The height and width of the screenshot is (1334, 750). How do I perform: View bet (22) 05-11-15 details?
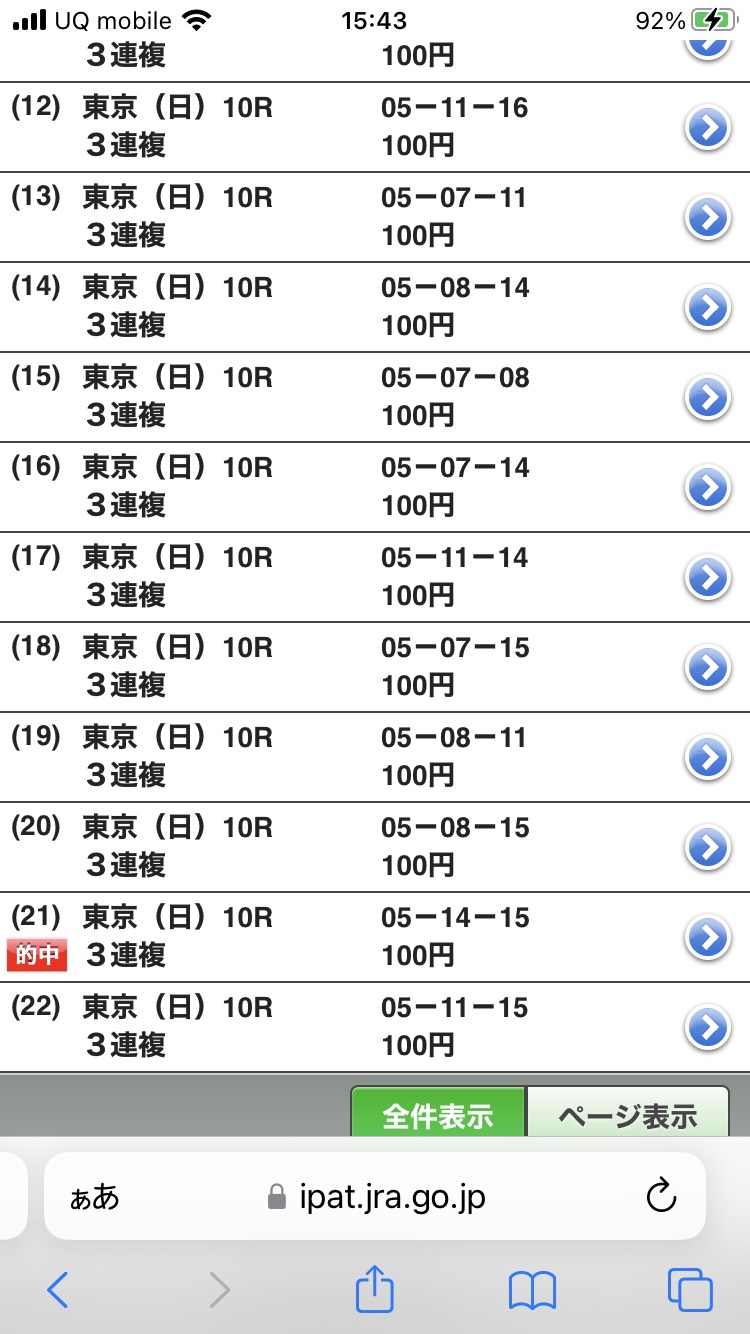point(708,1028)
